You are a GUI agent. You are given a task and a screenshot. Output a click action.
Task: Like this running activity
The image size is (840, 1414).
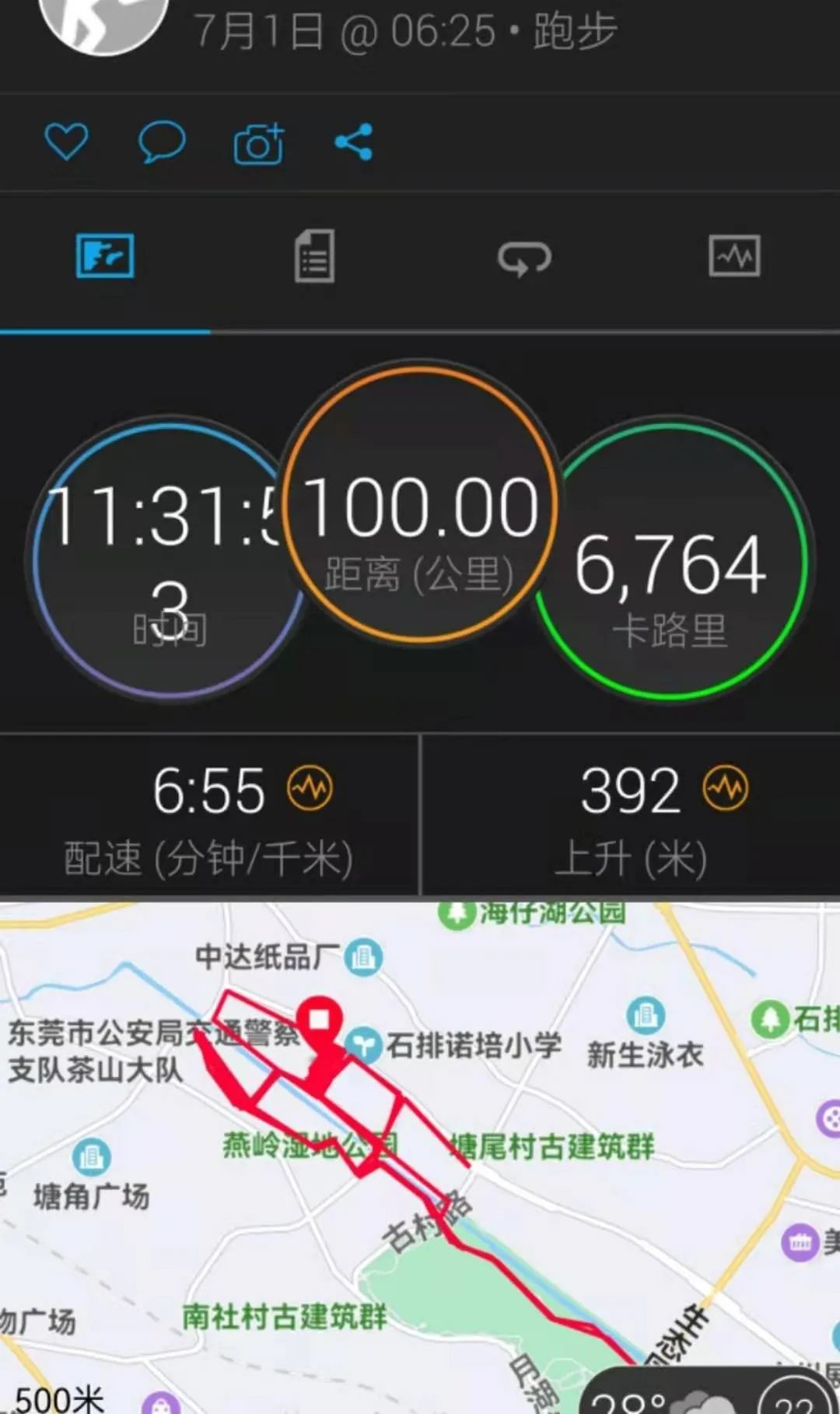[66, 142]
